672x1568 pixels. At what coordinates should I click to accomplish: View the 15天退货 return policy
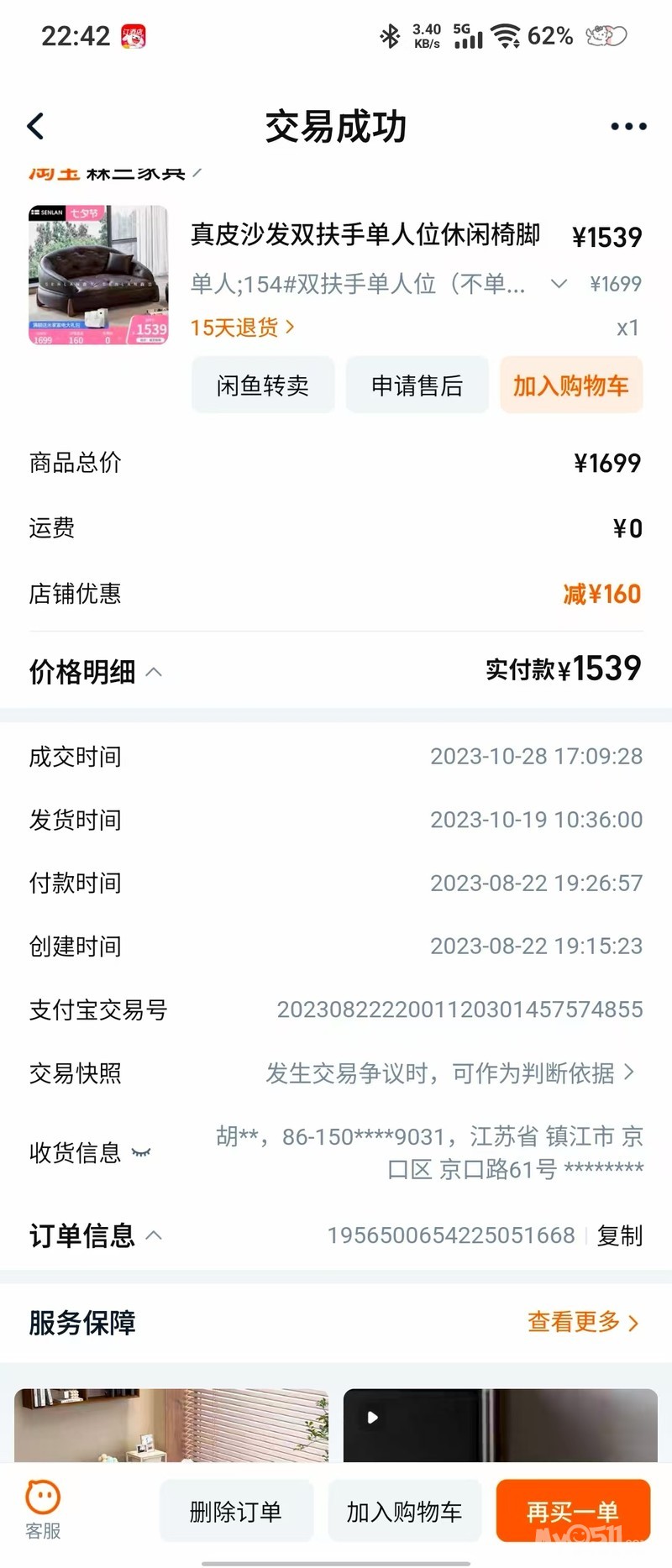tap(242, 327)
